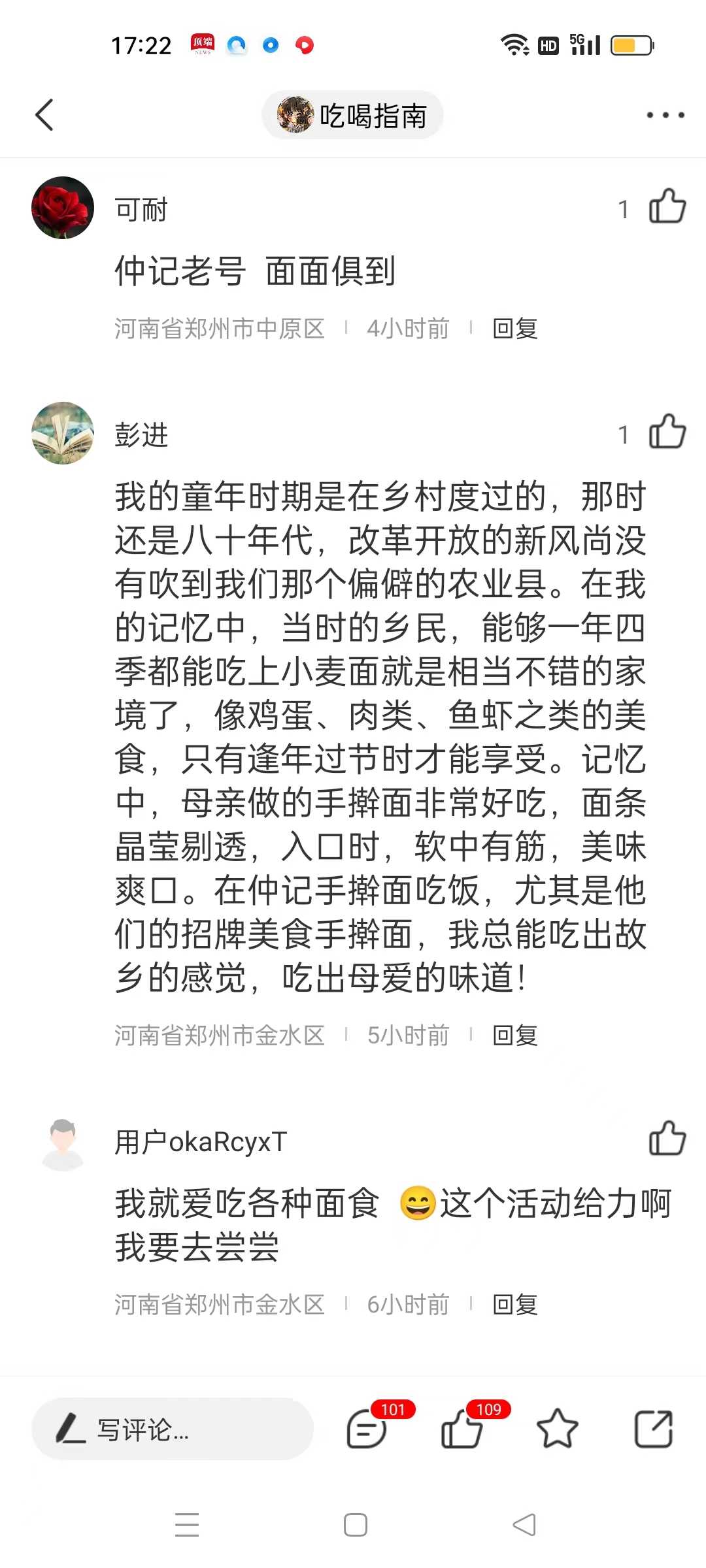Open the 吃喝指南 author chip
Screen dimensions: 706x1568
[352, 116]
